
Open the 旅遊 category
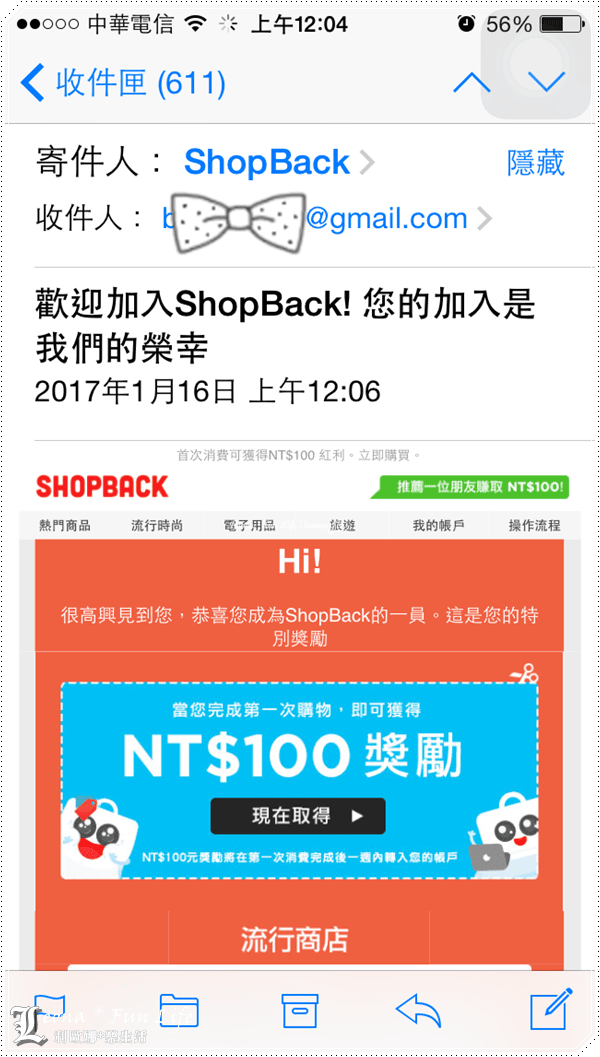click(x=342, y=525)
